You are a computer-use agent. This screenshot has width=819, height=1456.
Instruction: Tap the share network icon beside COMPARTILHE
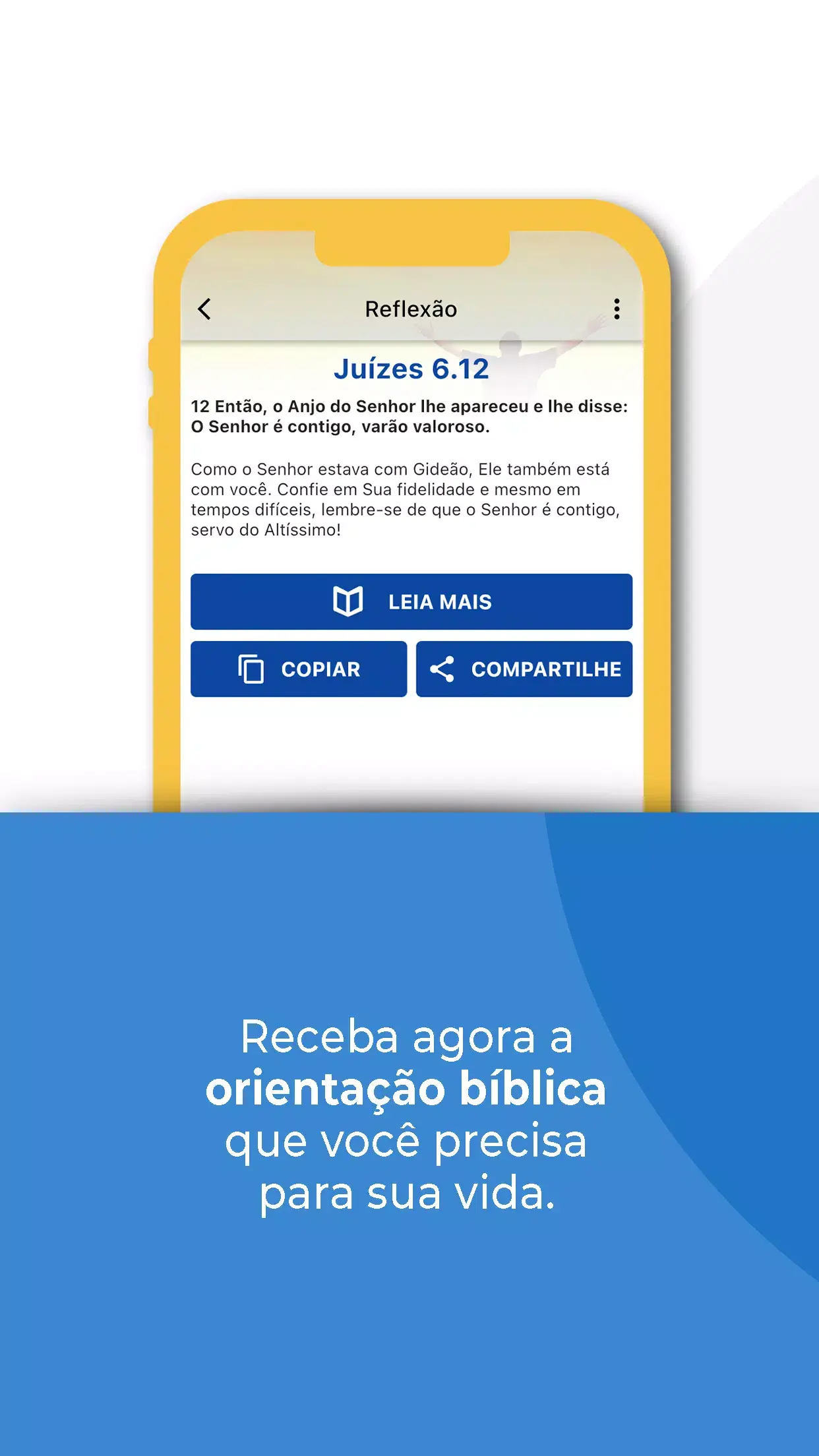point(443,669)
